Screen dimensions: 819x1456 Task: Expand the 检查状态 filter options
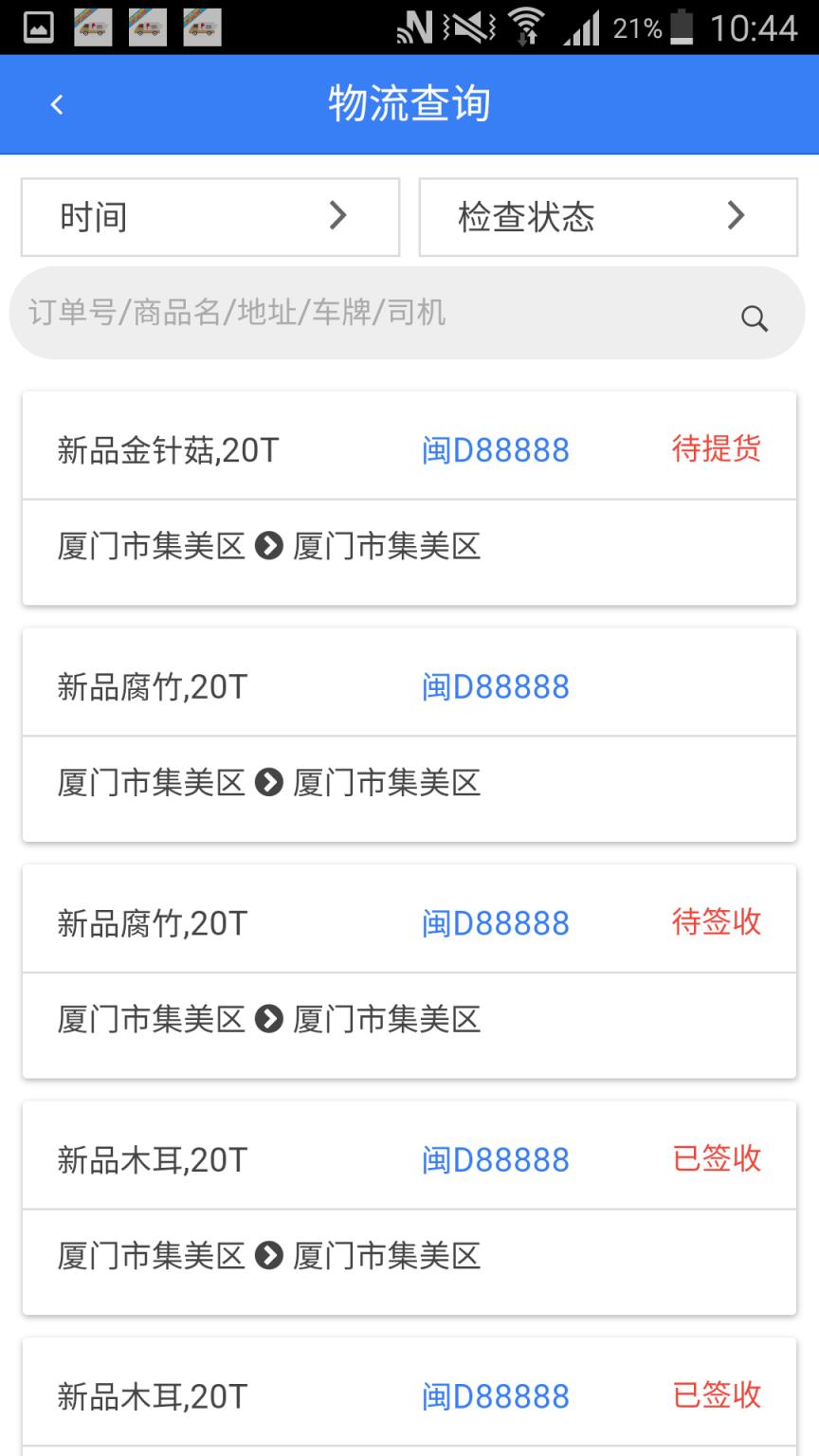(x=607, y=217)
